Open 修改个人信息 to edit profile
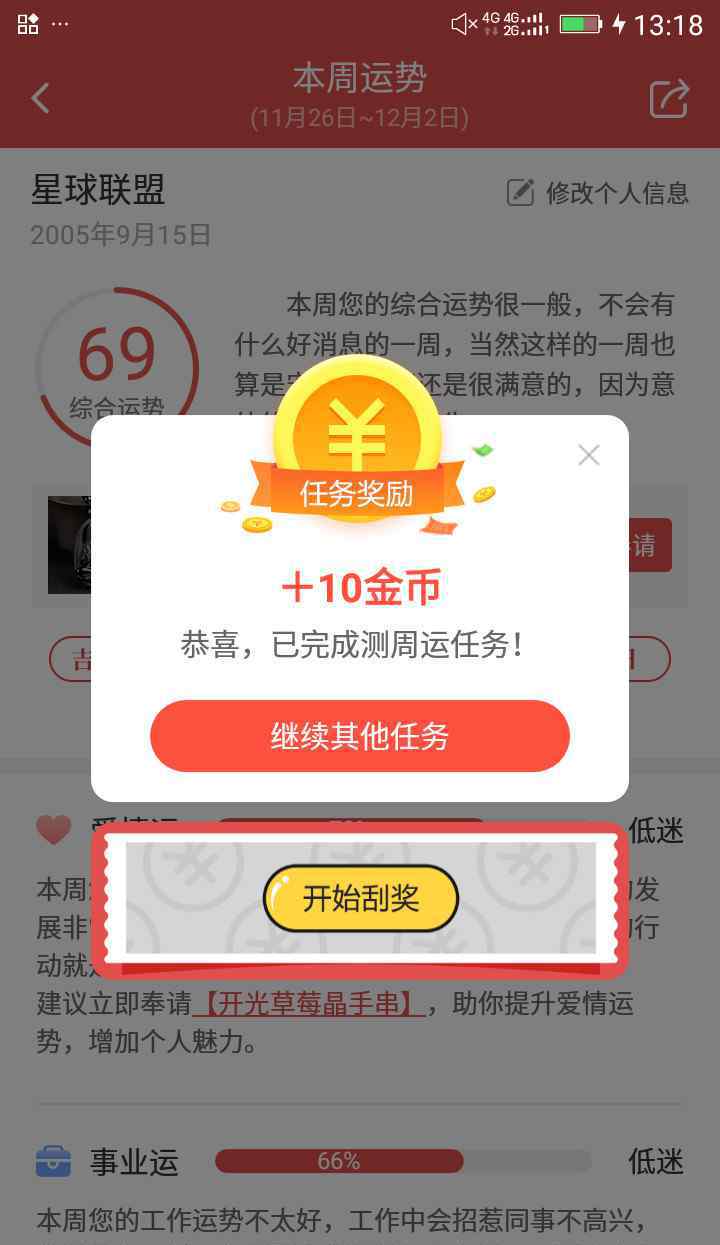 (598, 192)
